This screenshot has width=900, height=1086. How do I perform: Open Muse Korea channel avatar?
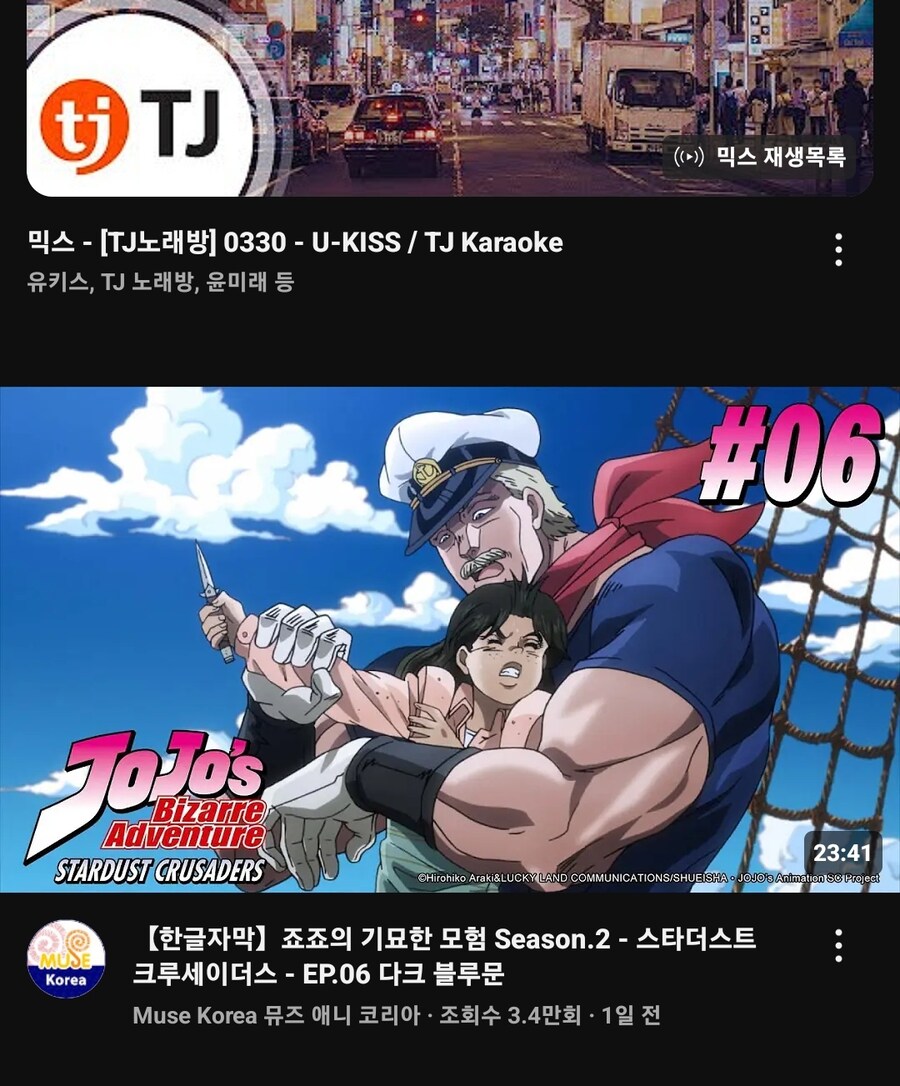pyautogui.click(x=66, y=960)
